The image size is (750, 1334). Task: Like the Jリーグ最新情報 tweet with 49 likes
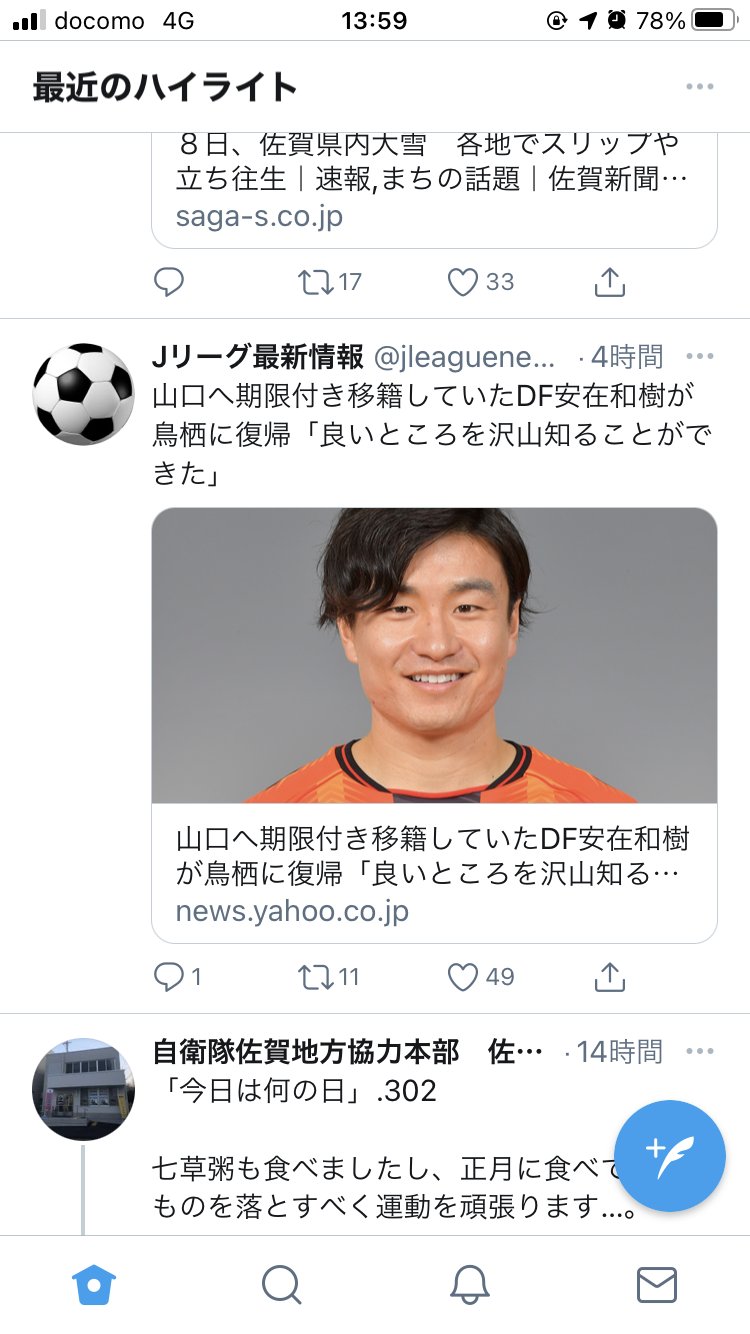(480, 977)
